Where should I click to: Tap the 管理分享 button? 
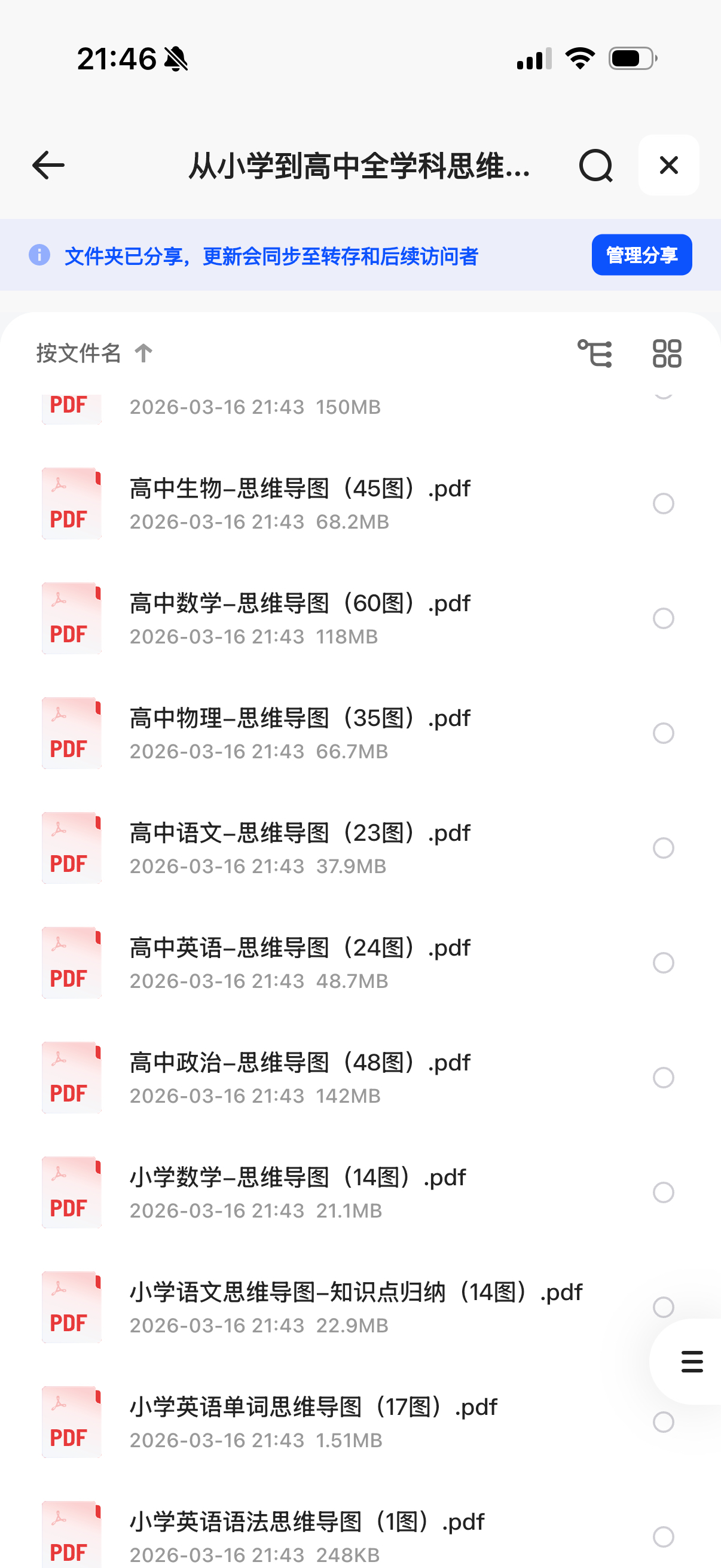point(641,255)
